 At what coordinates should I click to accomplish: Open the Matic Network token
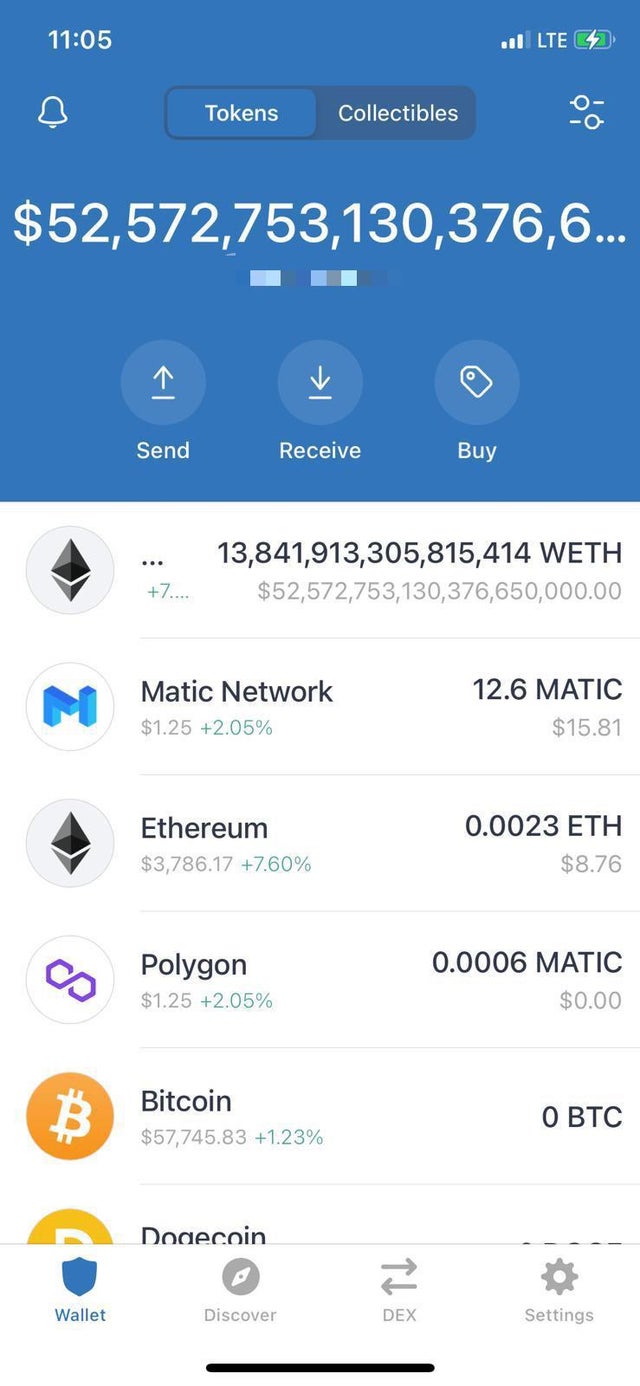coord(320,707)
